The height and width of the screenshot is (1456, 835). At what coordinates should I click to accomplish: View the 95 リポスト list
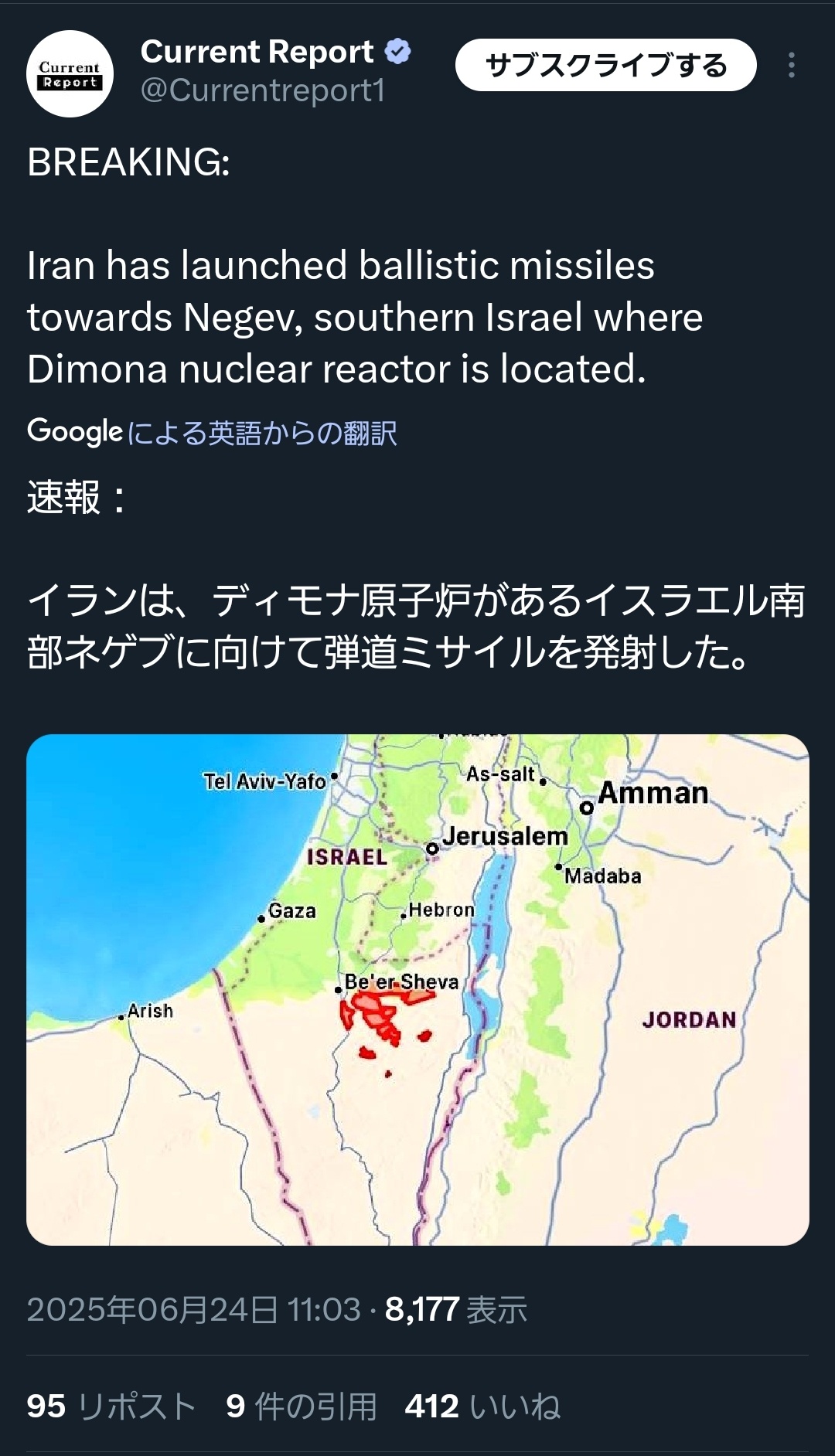pyautogui.click(x=111, y=1406)
